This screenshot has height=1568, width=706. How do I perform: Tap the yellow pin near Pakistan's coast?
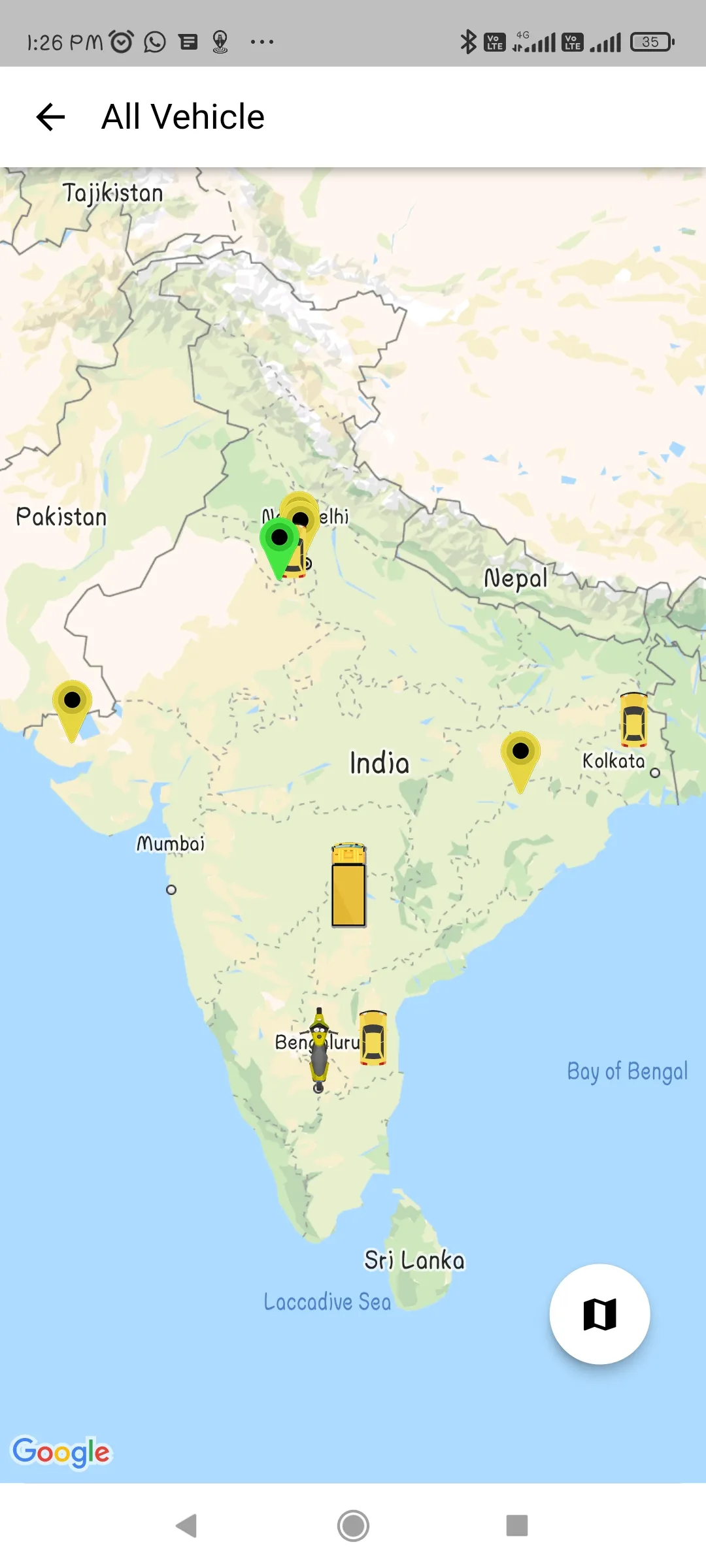[x=72, y=705]
